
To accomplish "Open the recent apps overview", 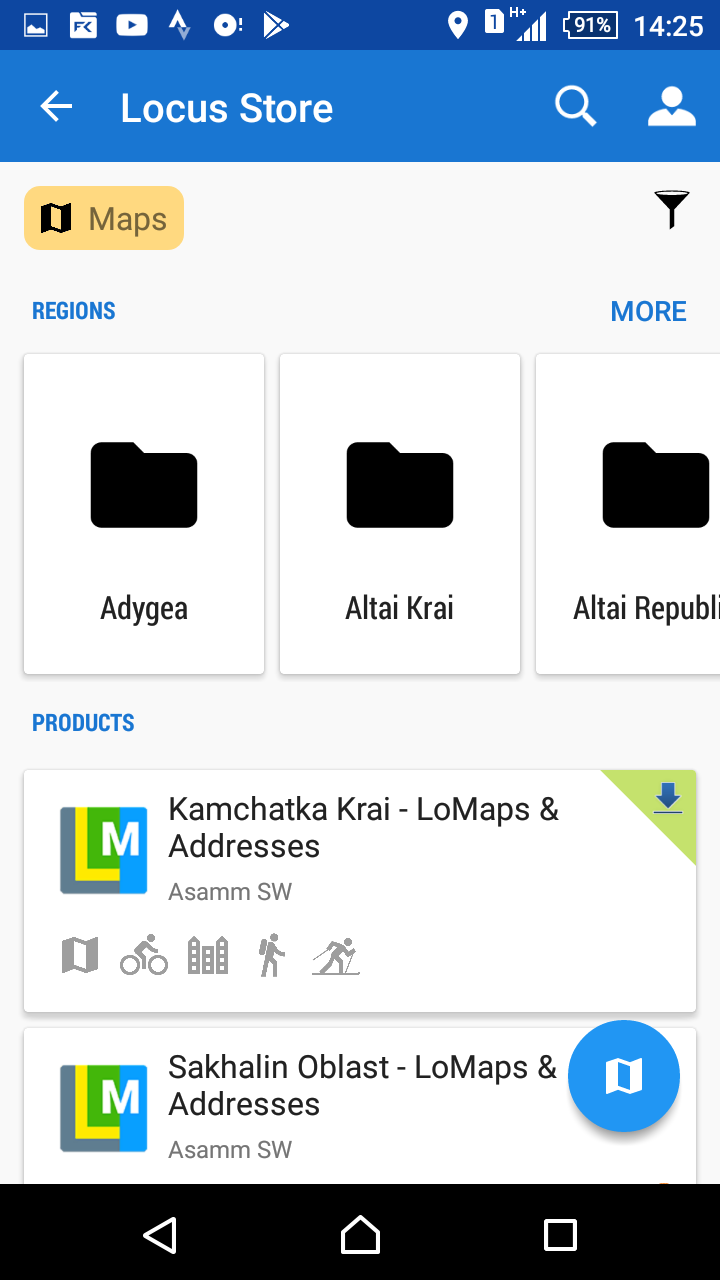I will (560, 1235).
